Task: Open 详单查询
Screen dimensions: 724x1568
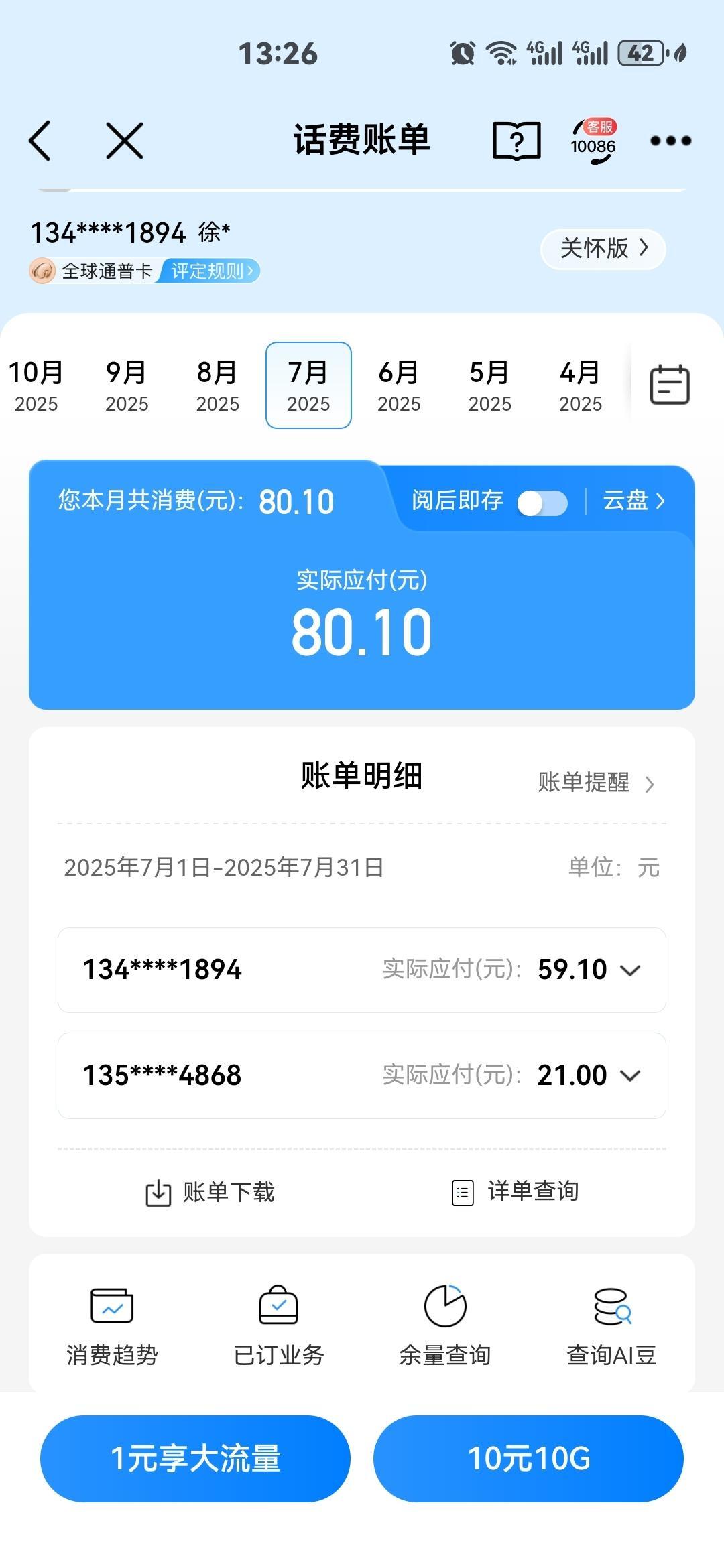Action: (516, 1191)
